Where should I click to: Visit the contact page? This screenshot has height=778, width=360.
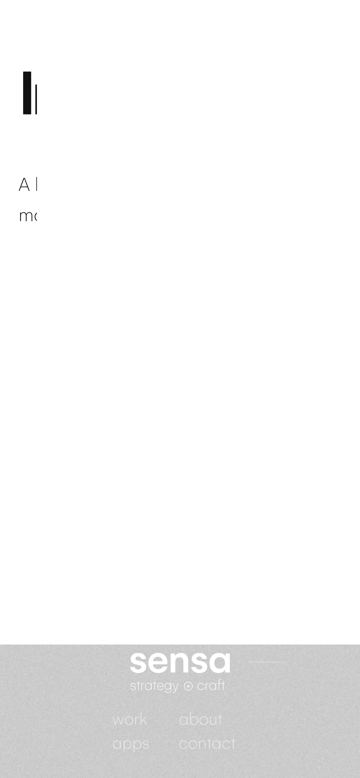tap(207, 744)
